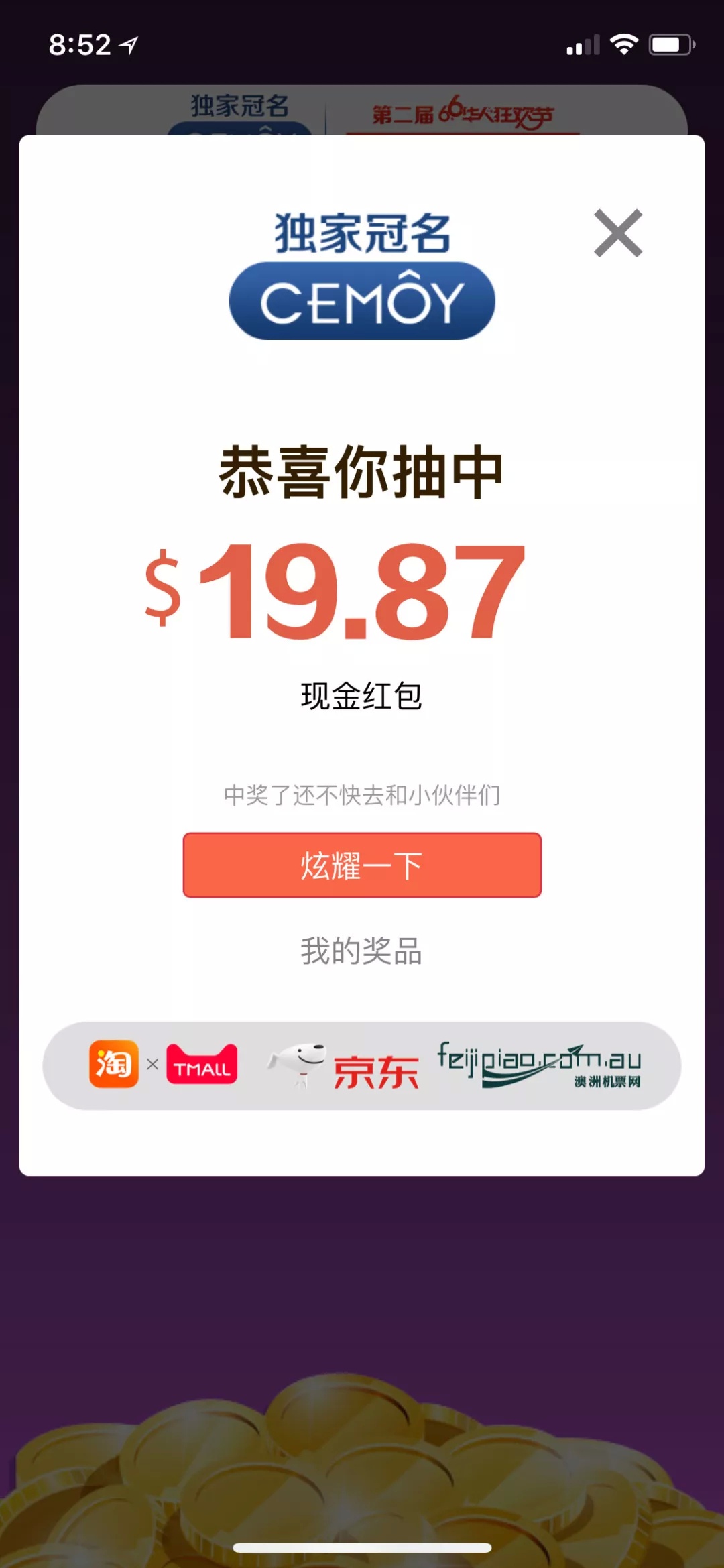The height and width of the screenshot is (1568, 724).
Task: Open 我的奖品 prize list
Action: coord(362,951)
